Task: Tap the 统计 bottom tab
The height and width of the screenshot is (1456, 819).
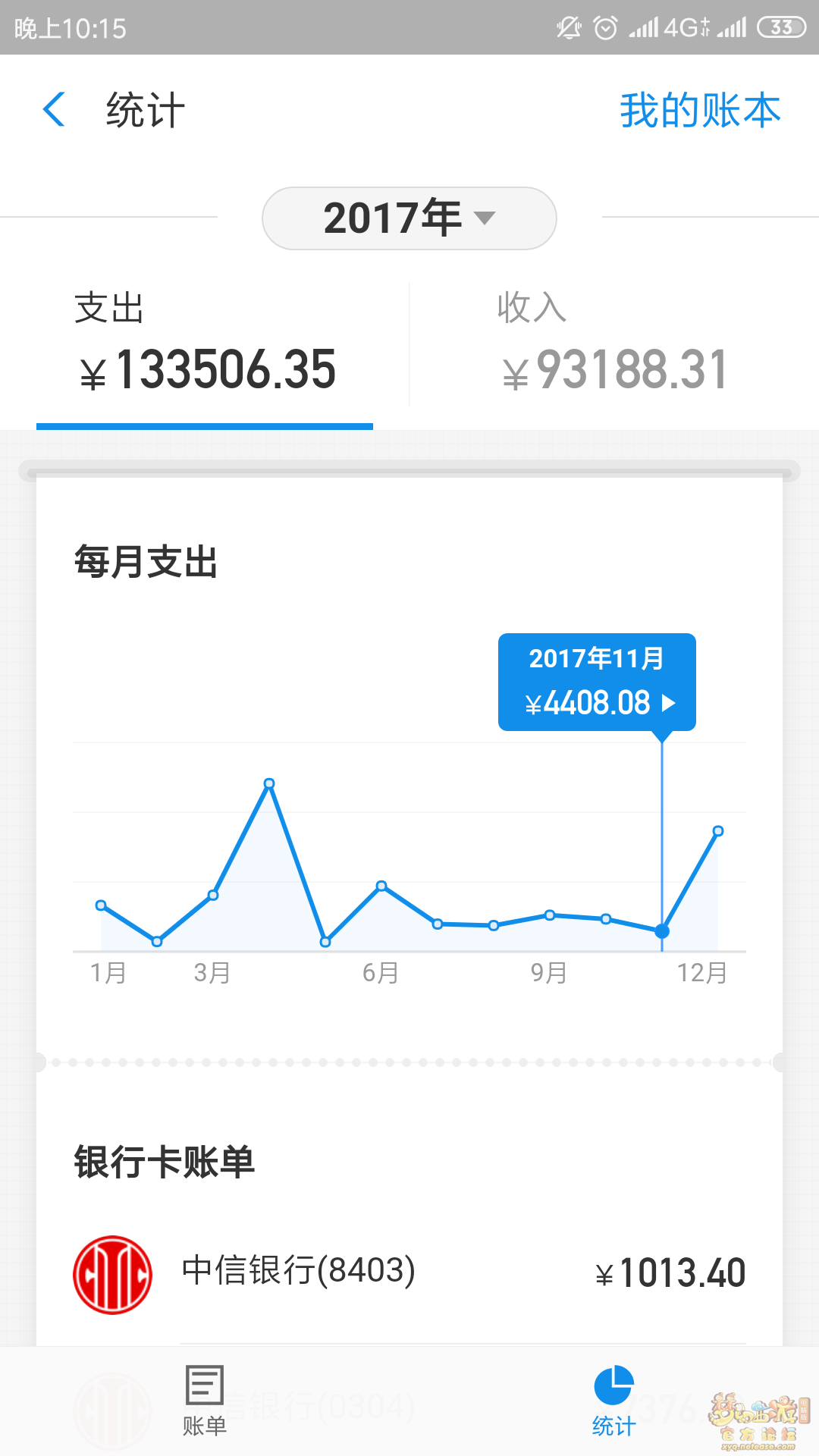Action: [613, 1401]
